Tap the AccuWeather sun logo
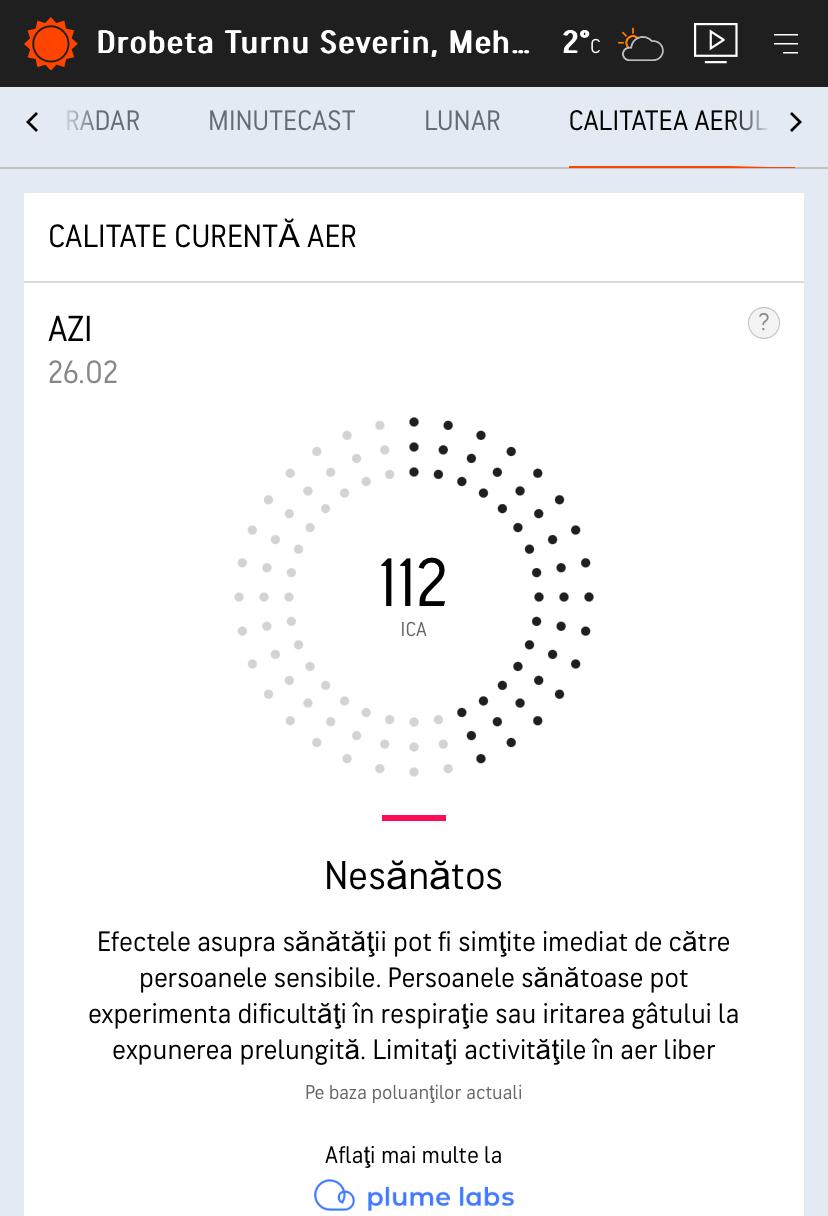This screenshot has height=1216, width=828. [x=50, y=43]
